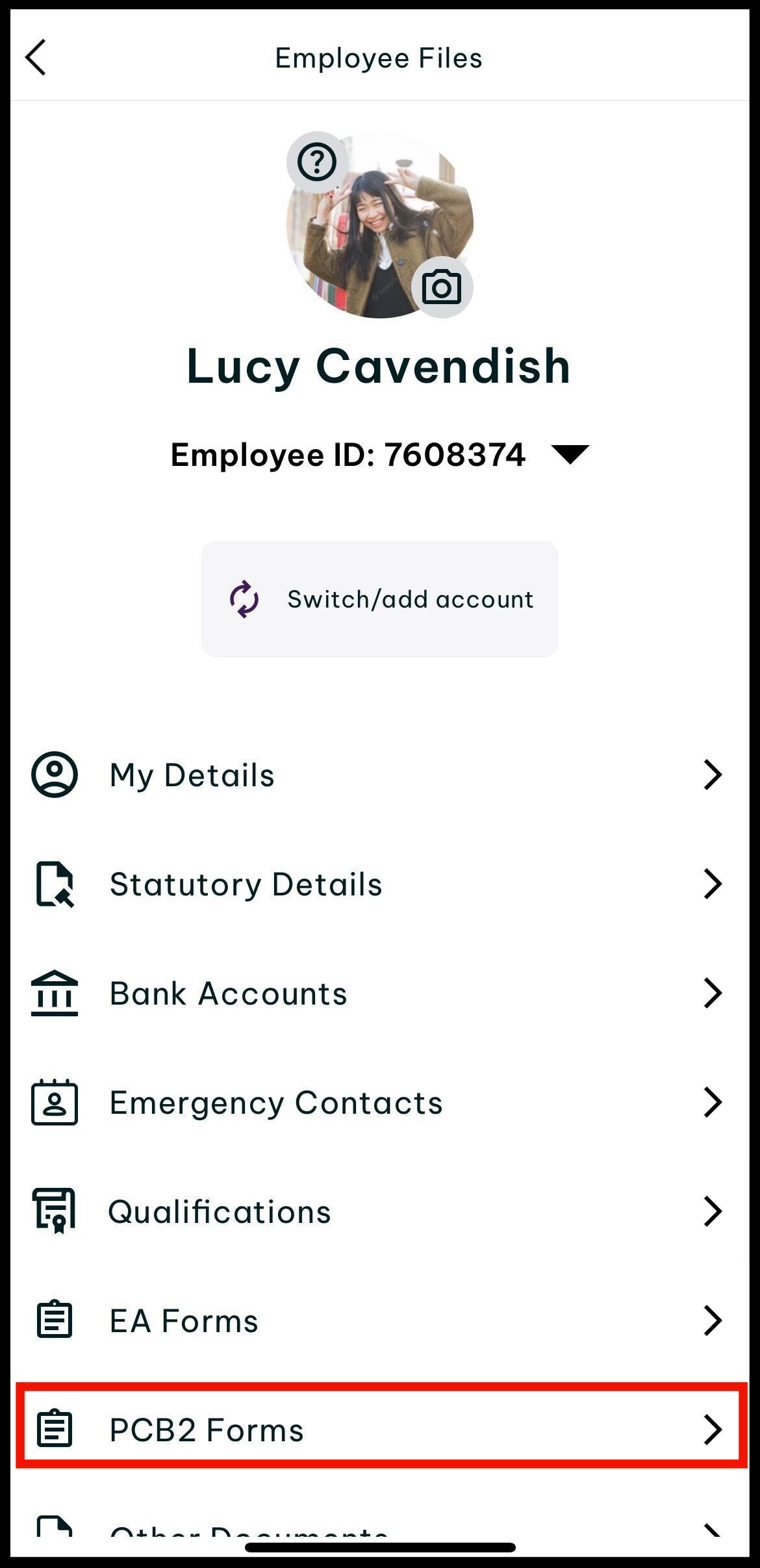The height and width of the screenshot is (1568, 760).
Task: Open EA Forms
Action: pos(379,1320)
